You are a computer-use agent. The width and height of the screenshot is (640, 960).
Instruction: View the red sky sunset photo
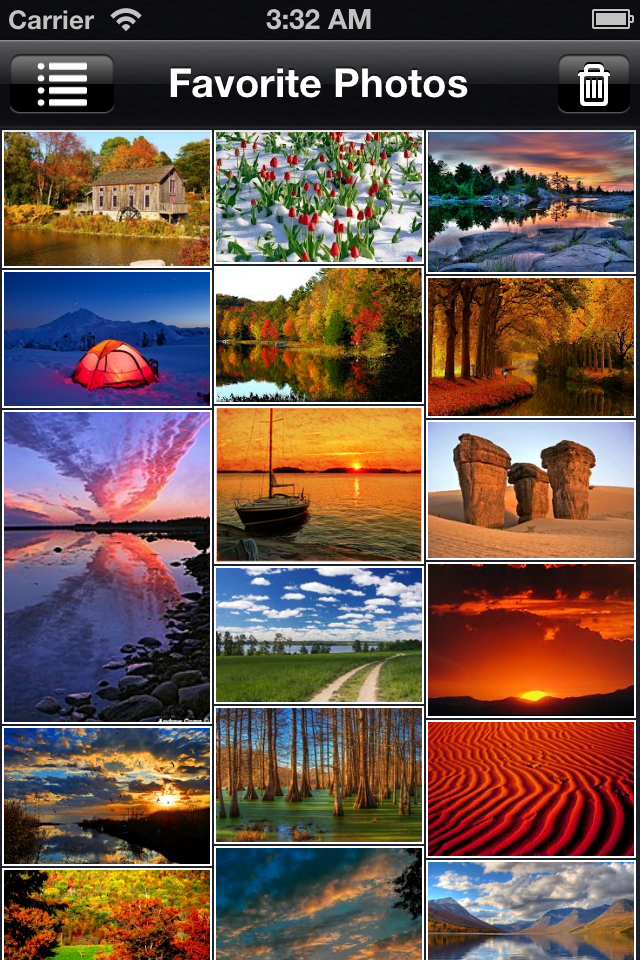[x=531, y=639]
